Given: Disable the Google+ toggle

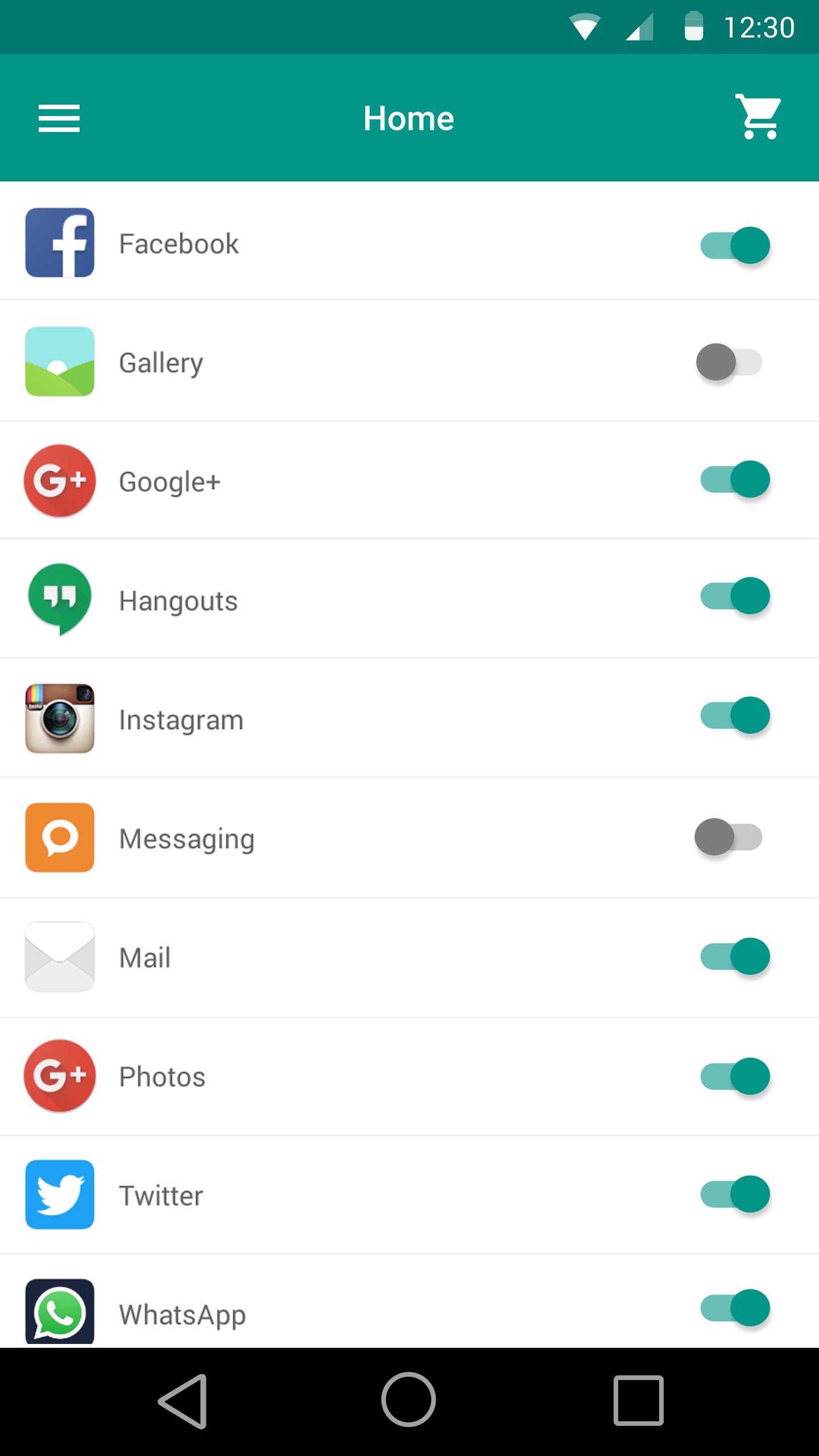Looking at the screenshot, I should pyautogui.click(x=735, y=479).
